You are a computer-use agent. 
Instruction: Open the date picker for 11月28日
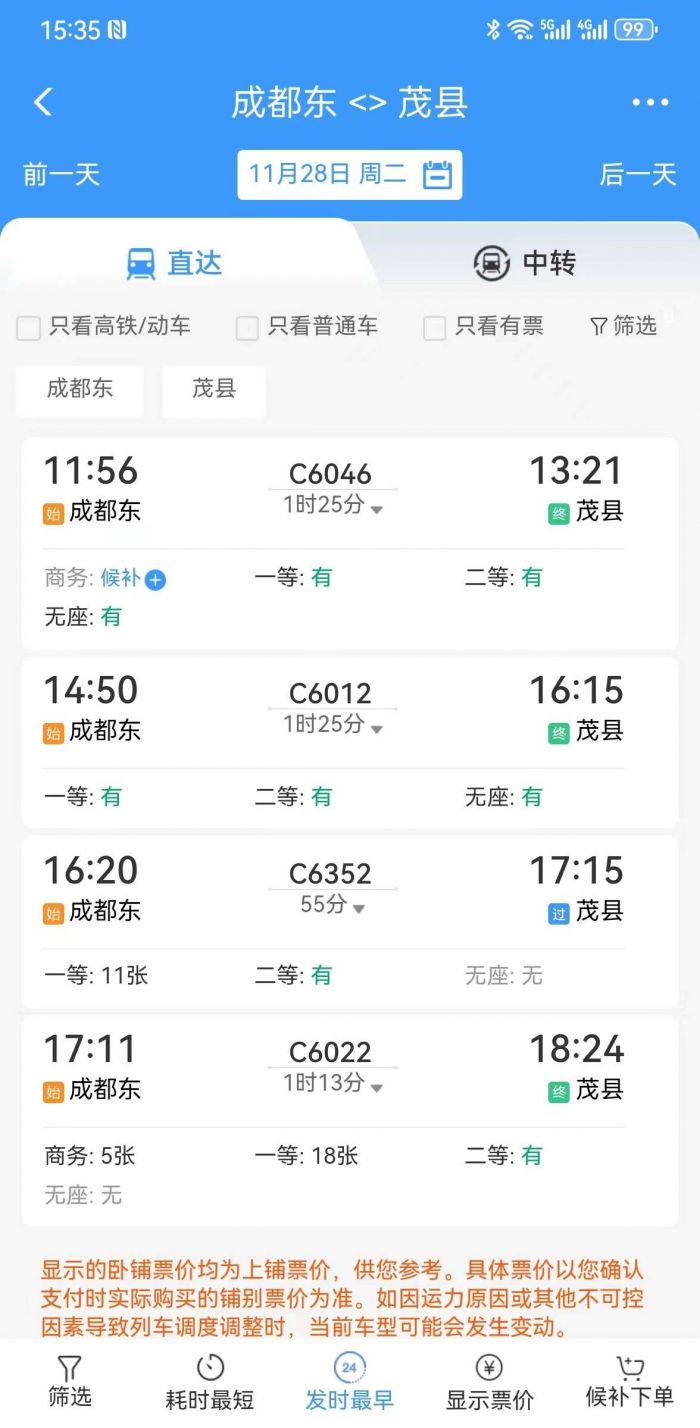pyautogui.click(x=350, y=175)
